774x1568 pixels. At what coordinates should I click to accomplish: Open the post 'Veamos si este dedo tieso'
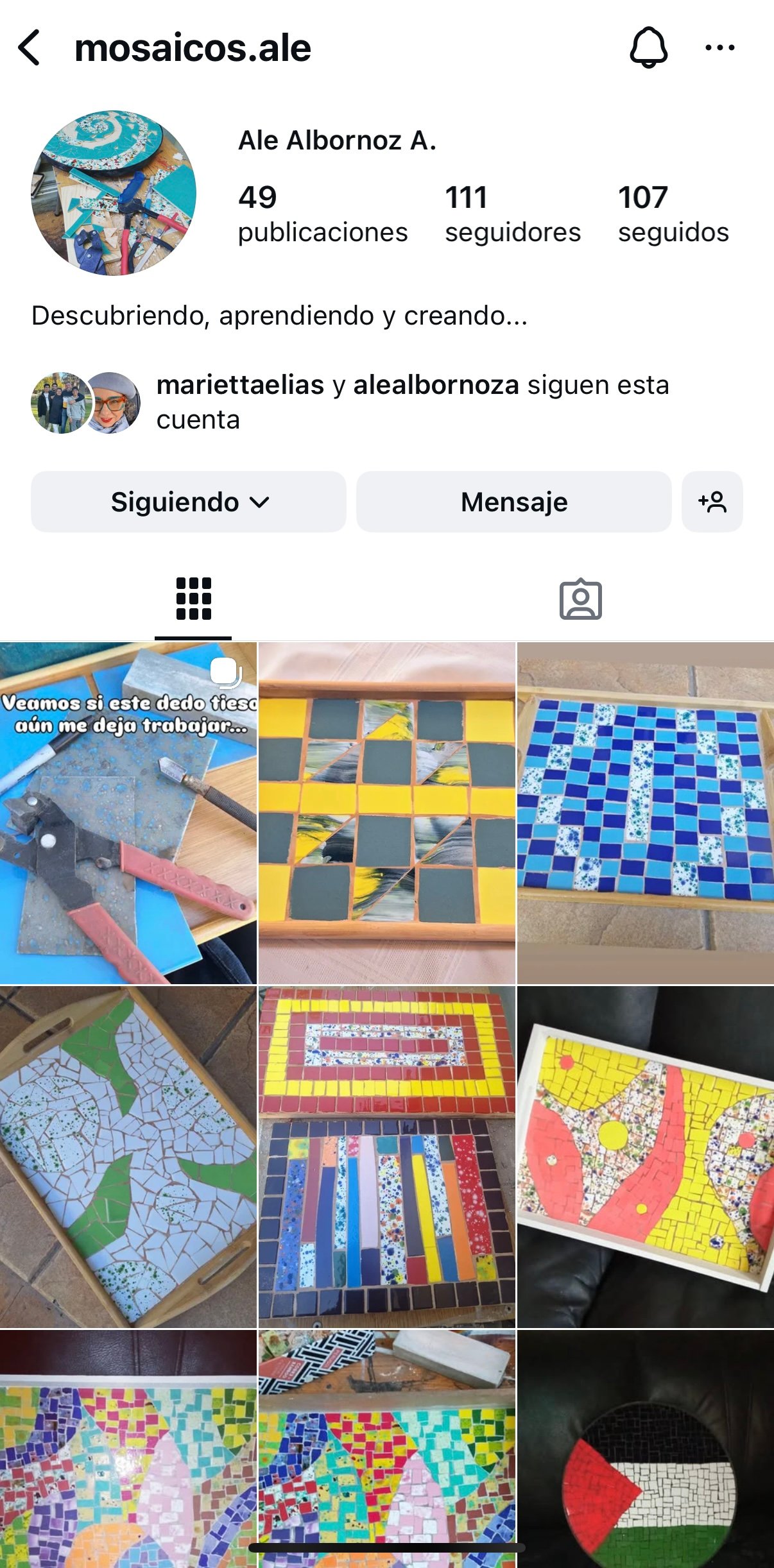pyautogui.click(x=128, y=813)
